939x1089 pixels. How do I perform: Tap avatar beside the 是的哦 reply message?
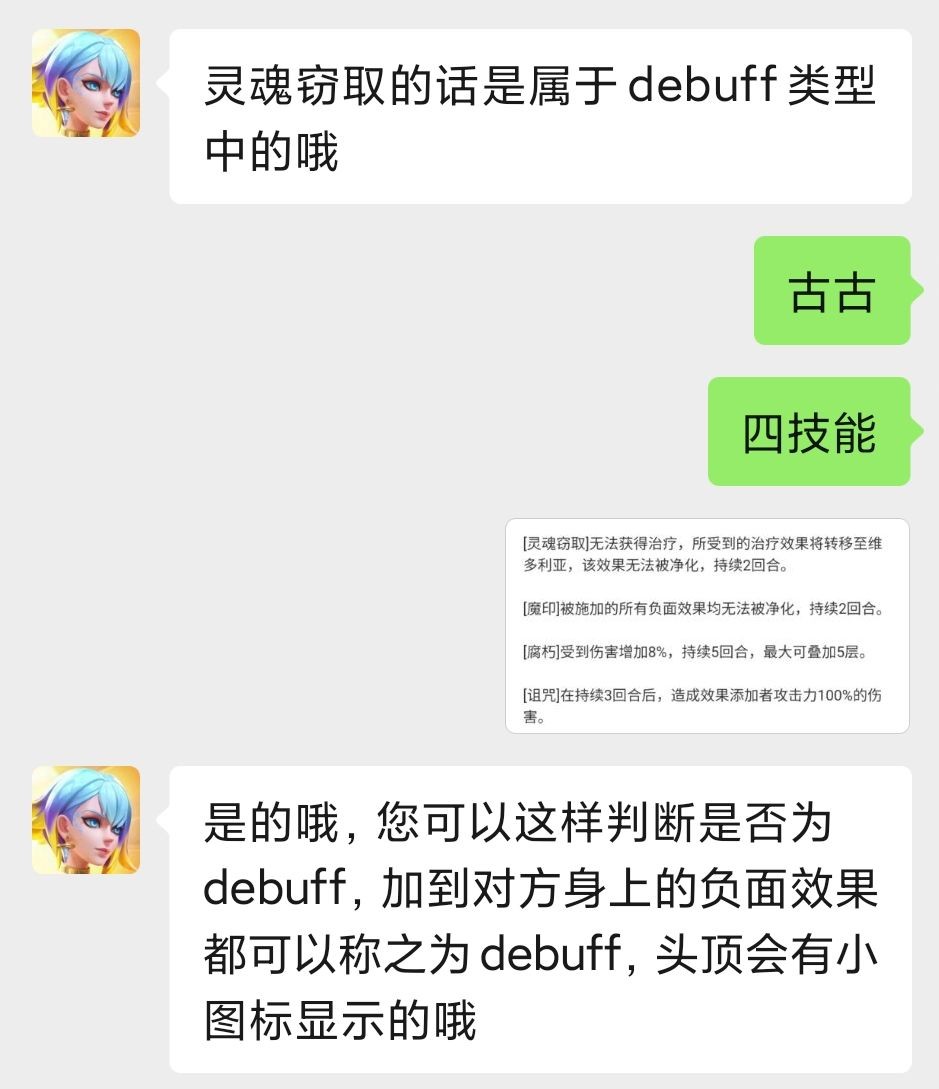[86, 820]
